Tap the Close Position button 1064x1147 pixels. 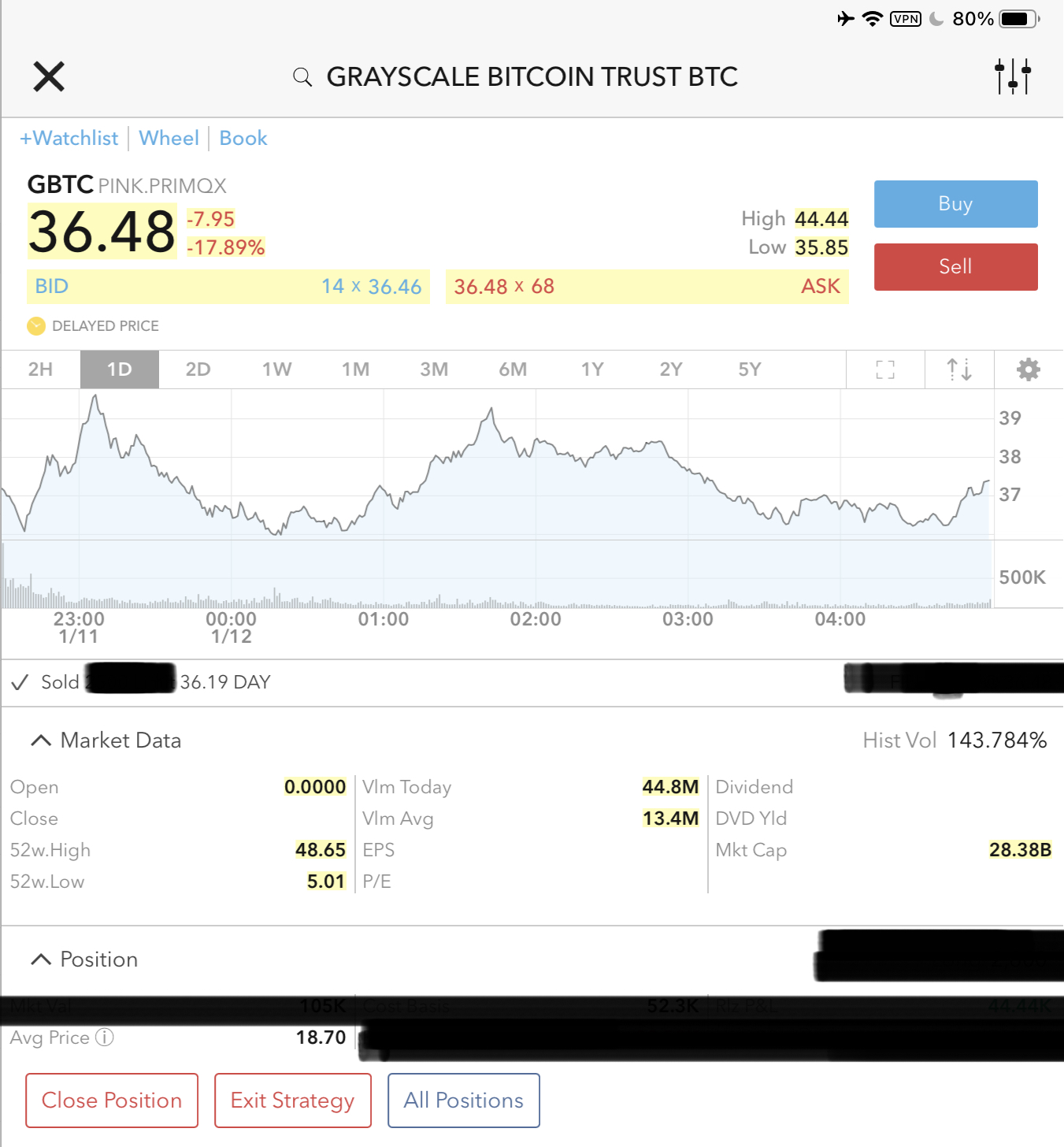[112, 1101]
